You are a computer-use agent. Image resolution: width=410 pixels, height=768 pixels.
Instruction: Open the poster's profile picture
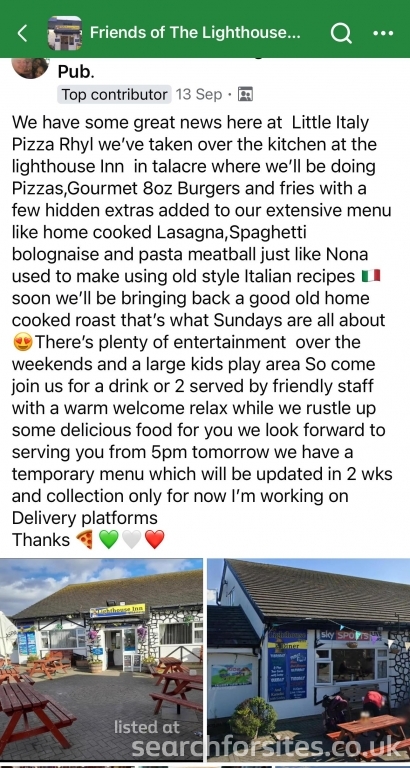(30, 68)
